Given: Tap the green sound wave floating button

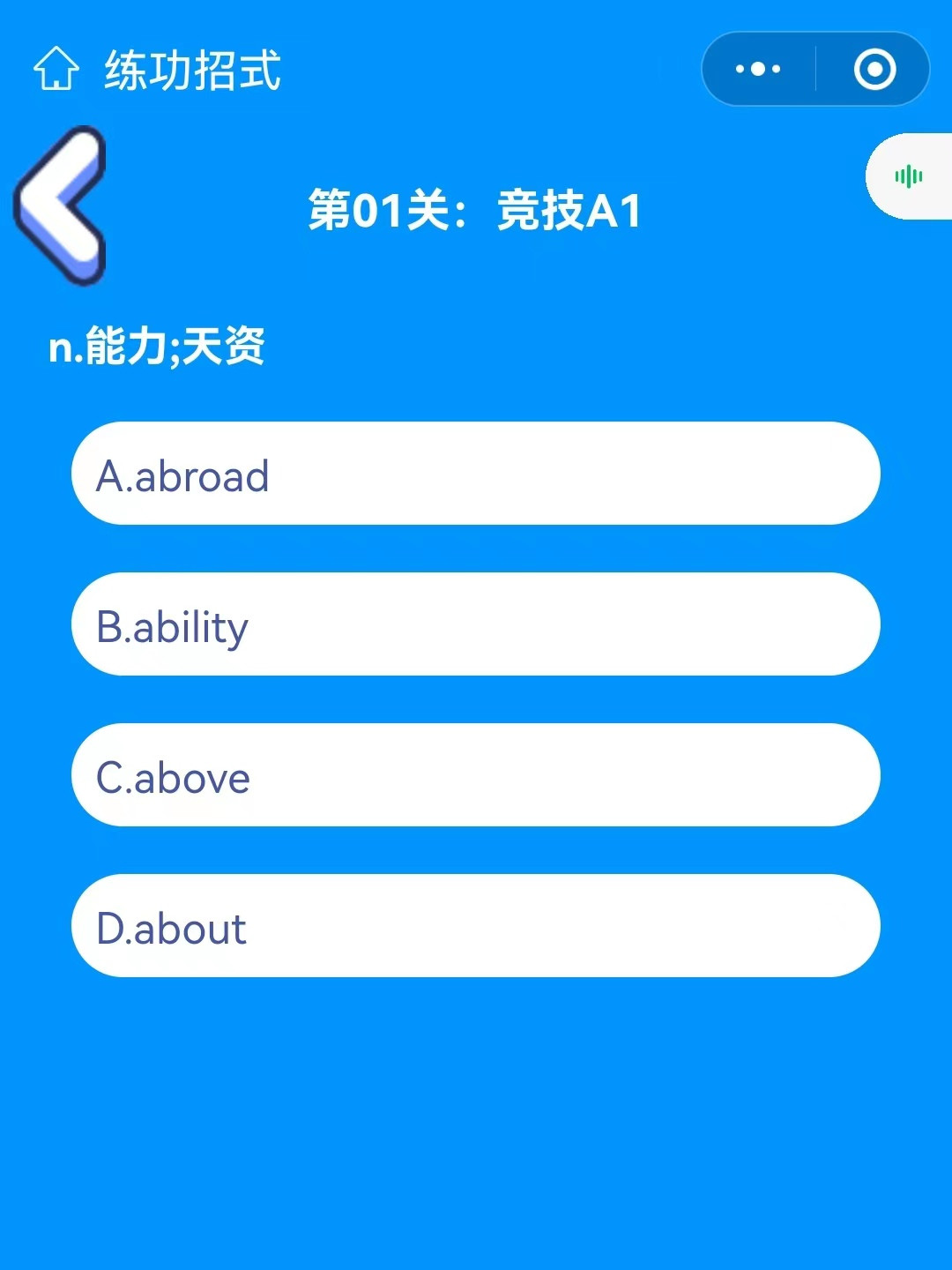Looking at the screenshot, I should [x=909, y=176].
